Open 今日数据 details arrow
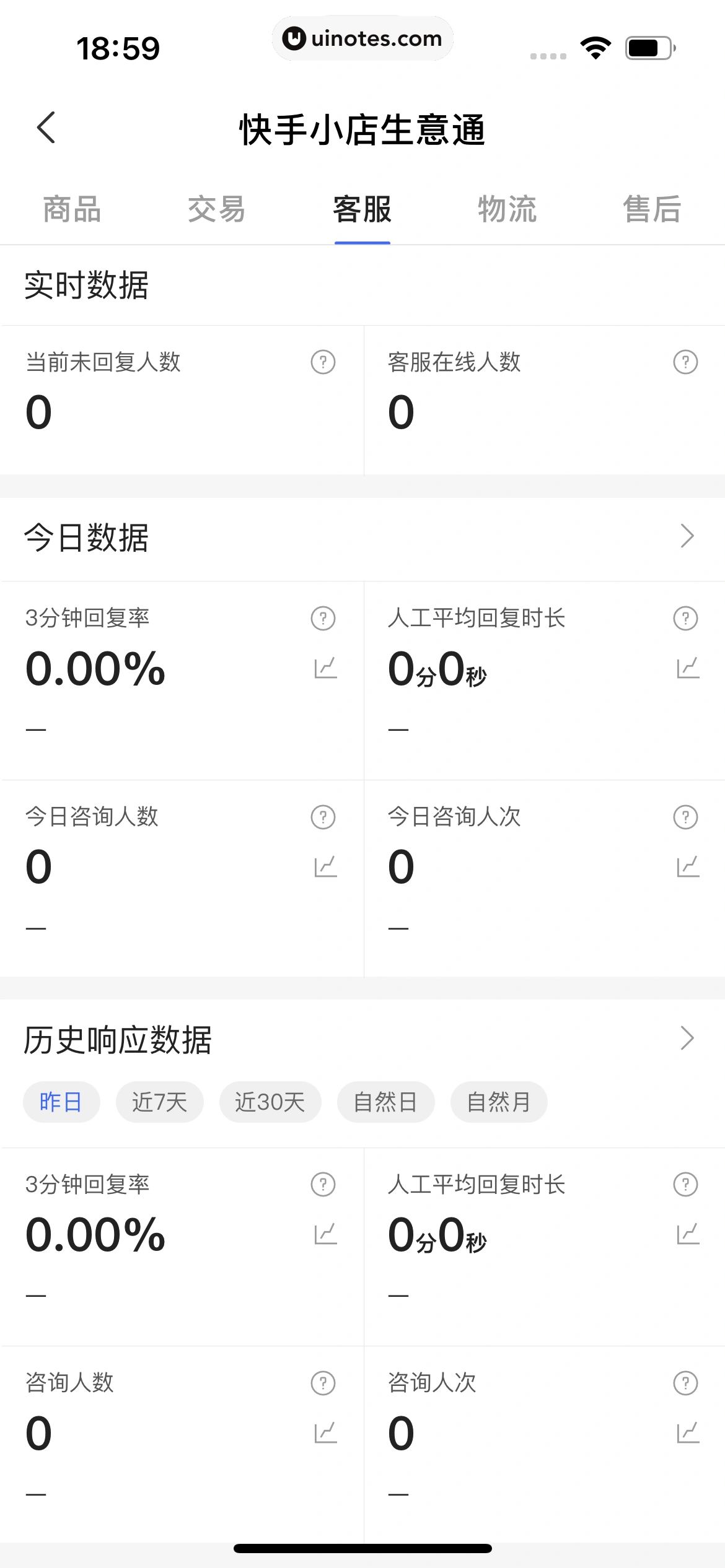The image size is (725, 1568). tap(687, 536)
